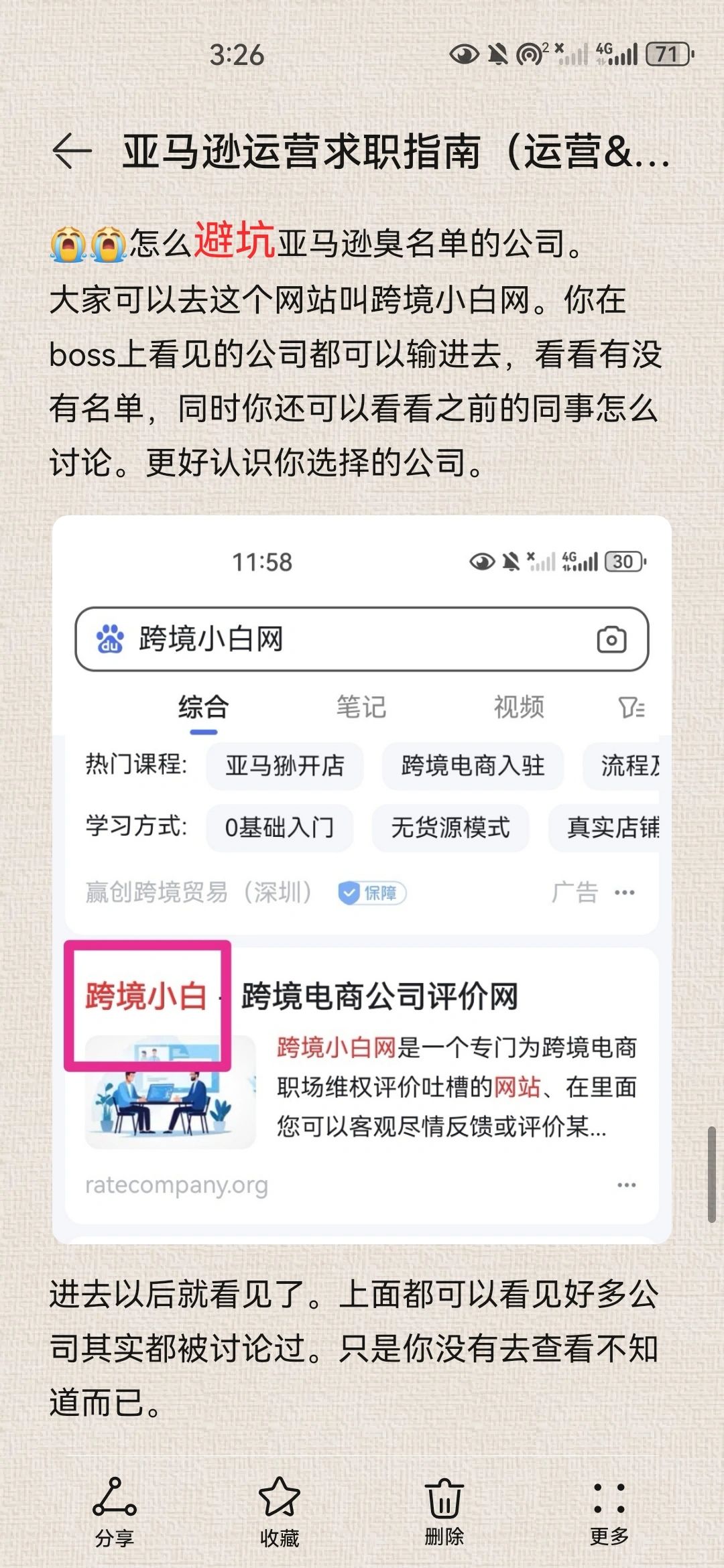
Task: Go back using the arrow
Action: [x=72, y=151]
